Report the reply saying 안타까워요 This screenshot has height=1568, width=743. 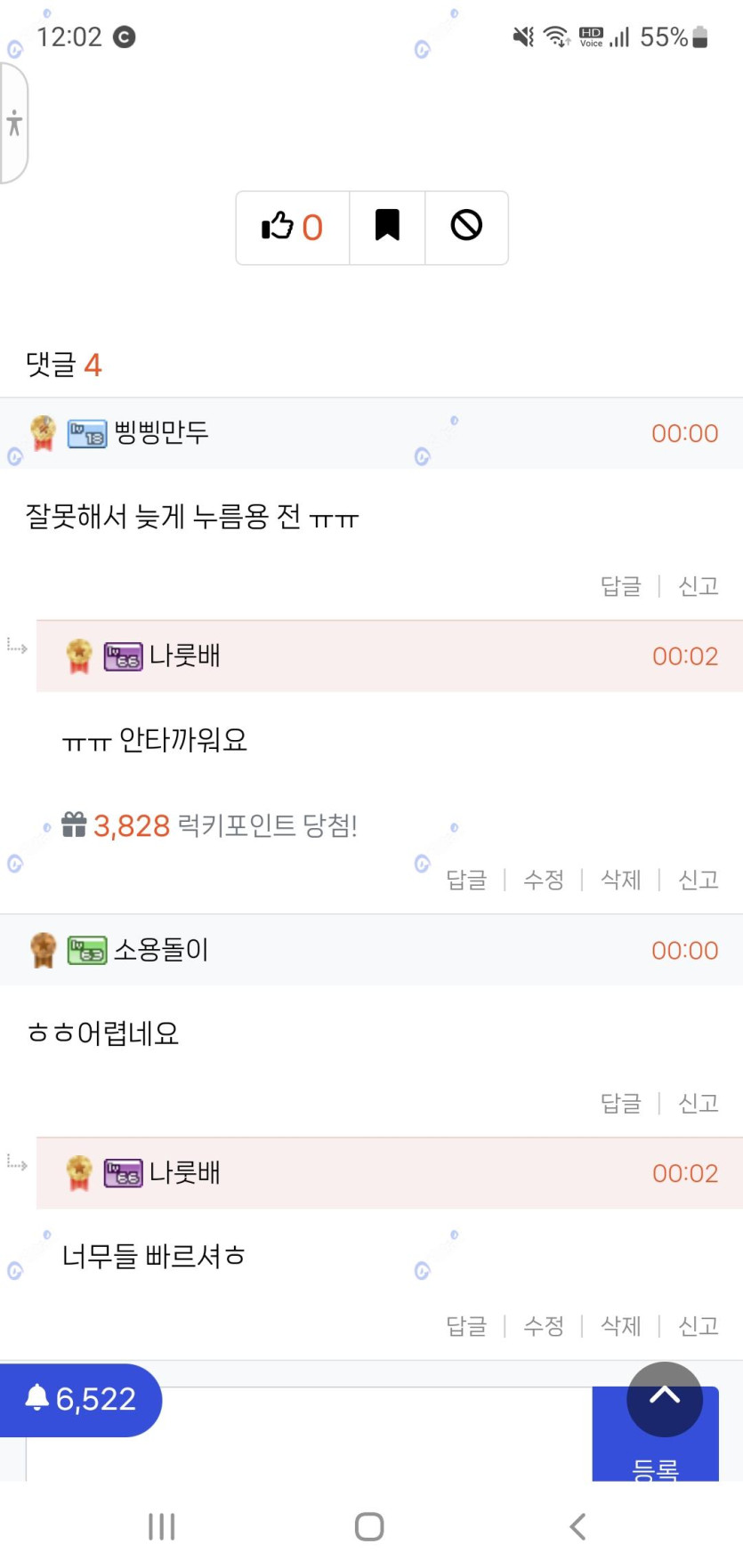pyautogui.click(x=698, y=880)
